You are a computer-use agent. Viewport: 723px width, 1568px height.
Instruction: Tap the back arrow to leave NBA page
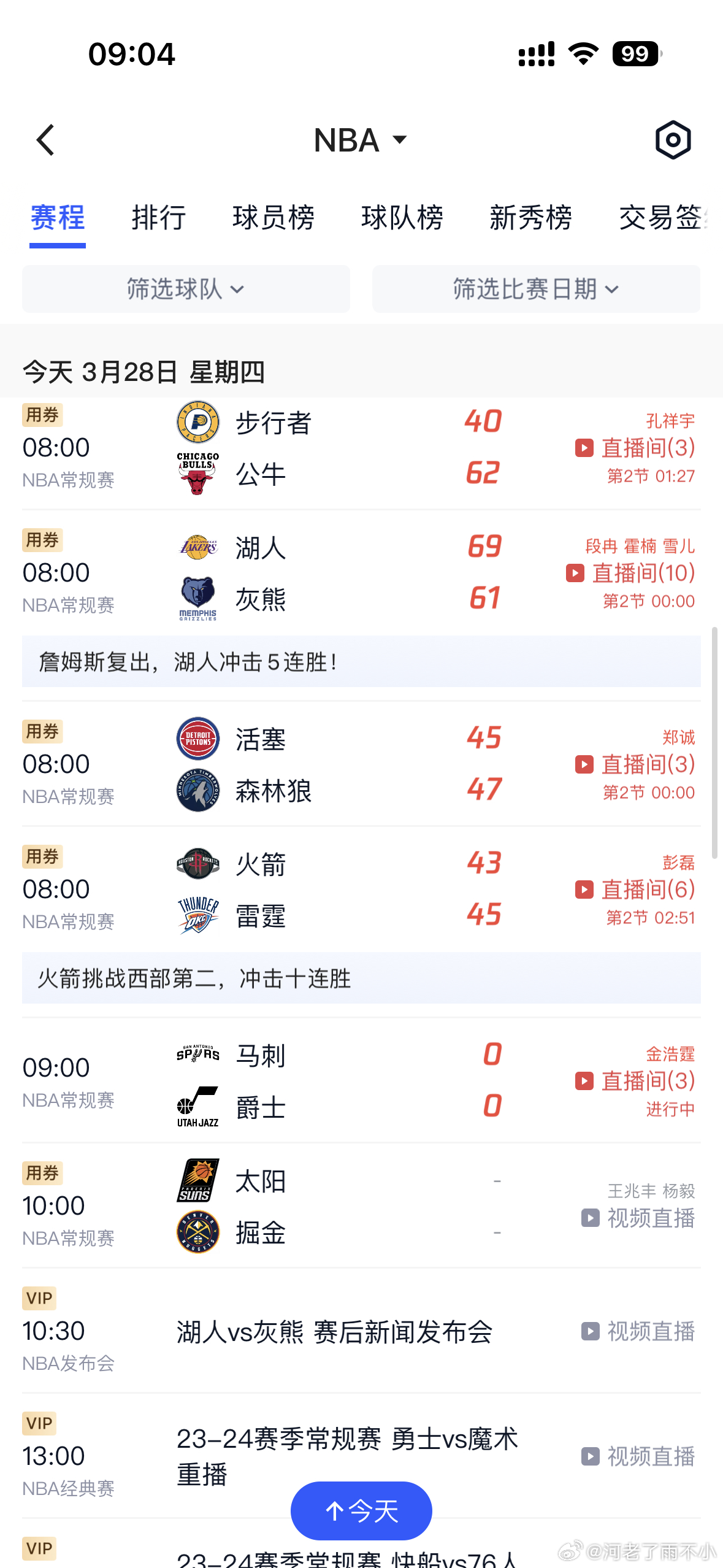coord(45,140)
